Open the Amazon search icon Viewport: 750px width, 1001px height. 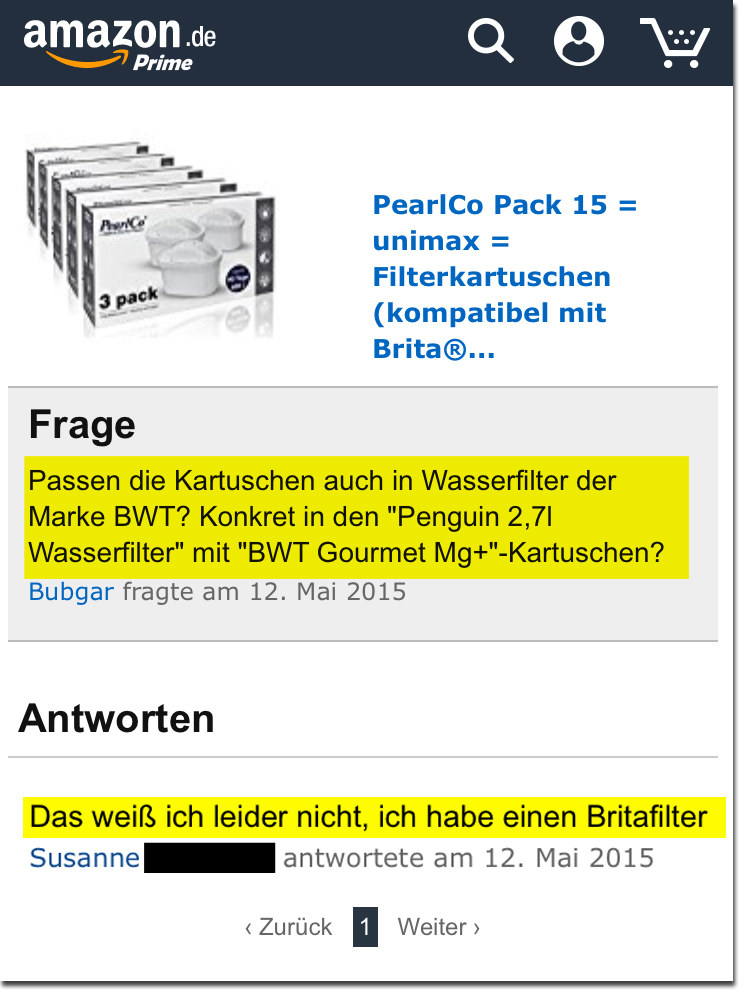click(490, 42)
